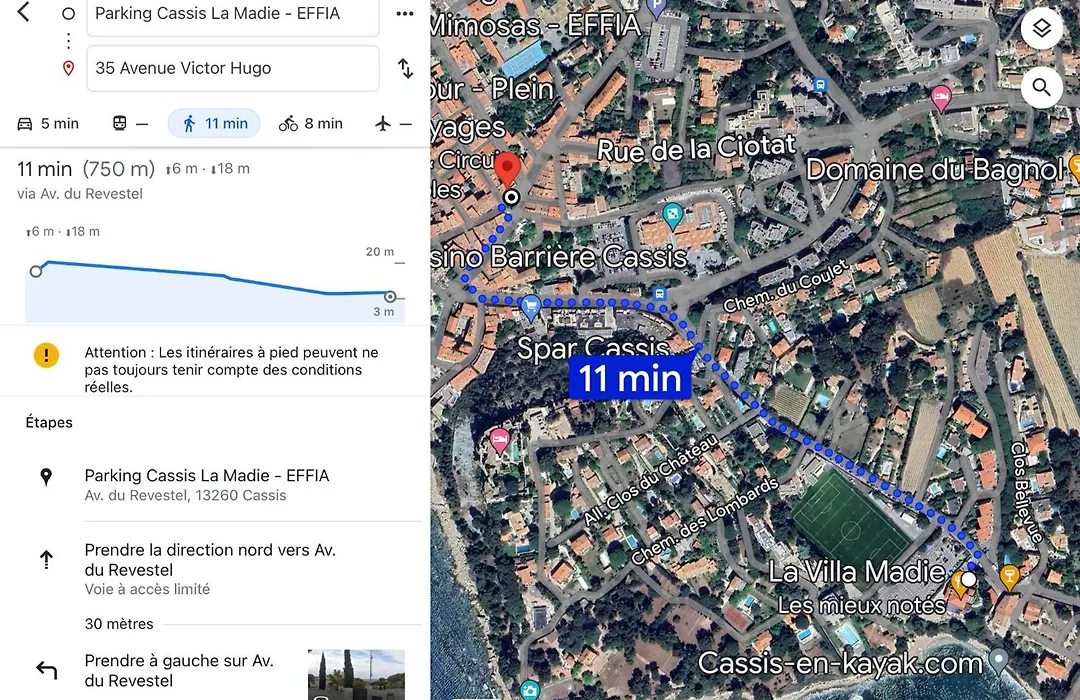Open the map layers button

click(x=1041, y=28)
